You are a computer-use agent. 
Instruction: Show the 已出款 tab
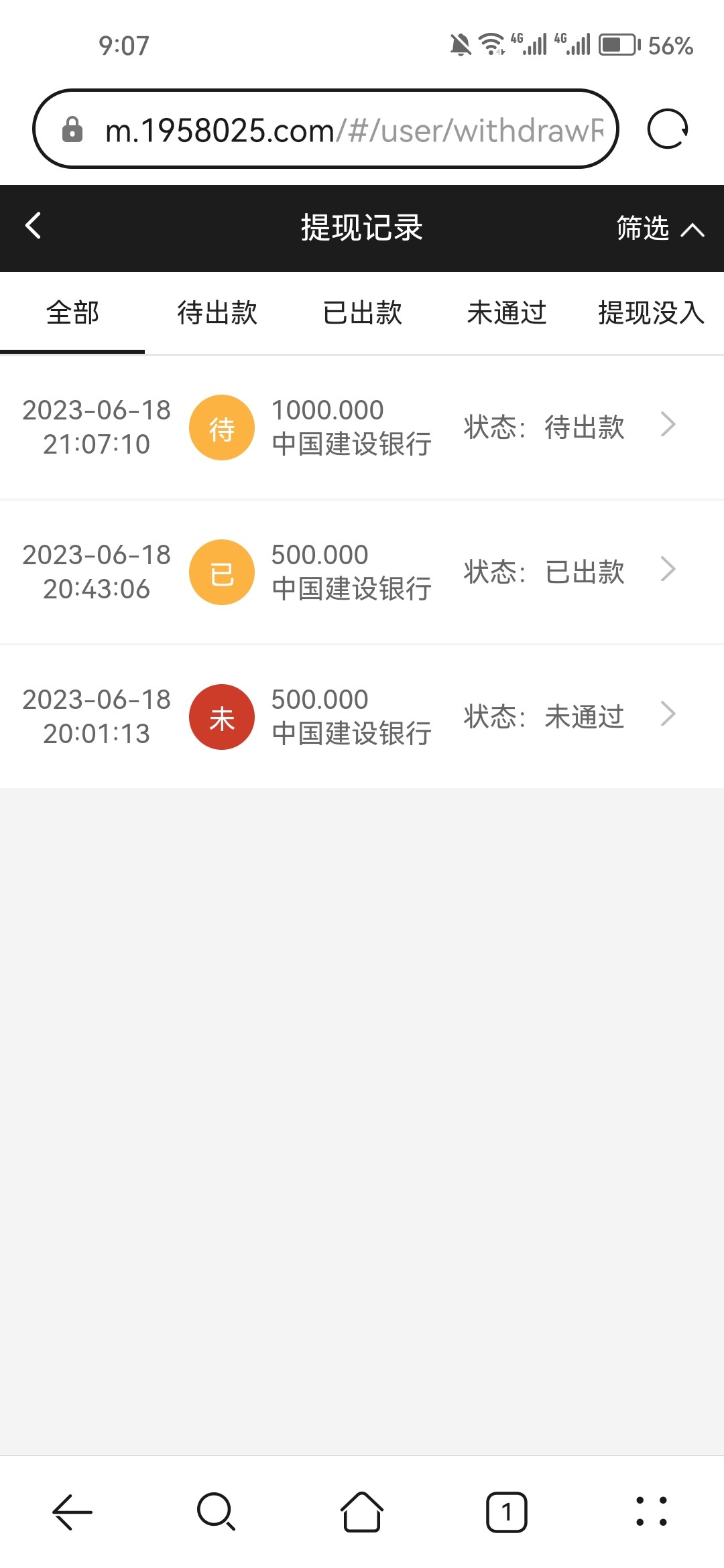362,313
